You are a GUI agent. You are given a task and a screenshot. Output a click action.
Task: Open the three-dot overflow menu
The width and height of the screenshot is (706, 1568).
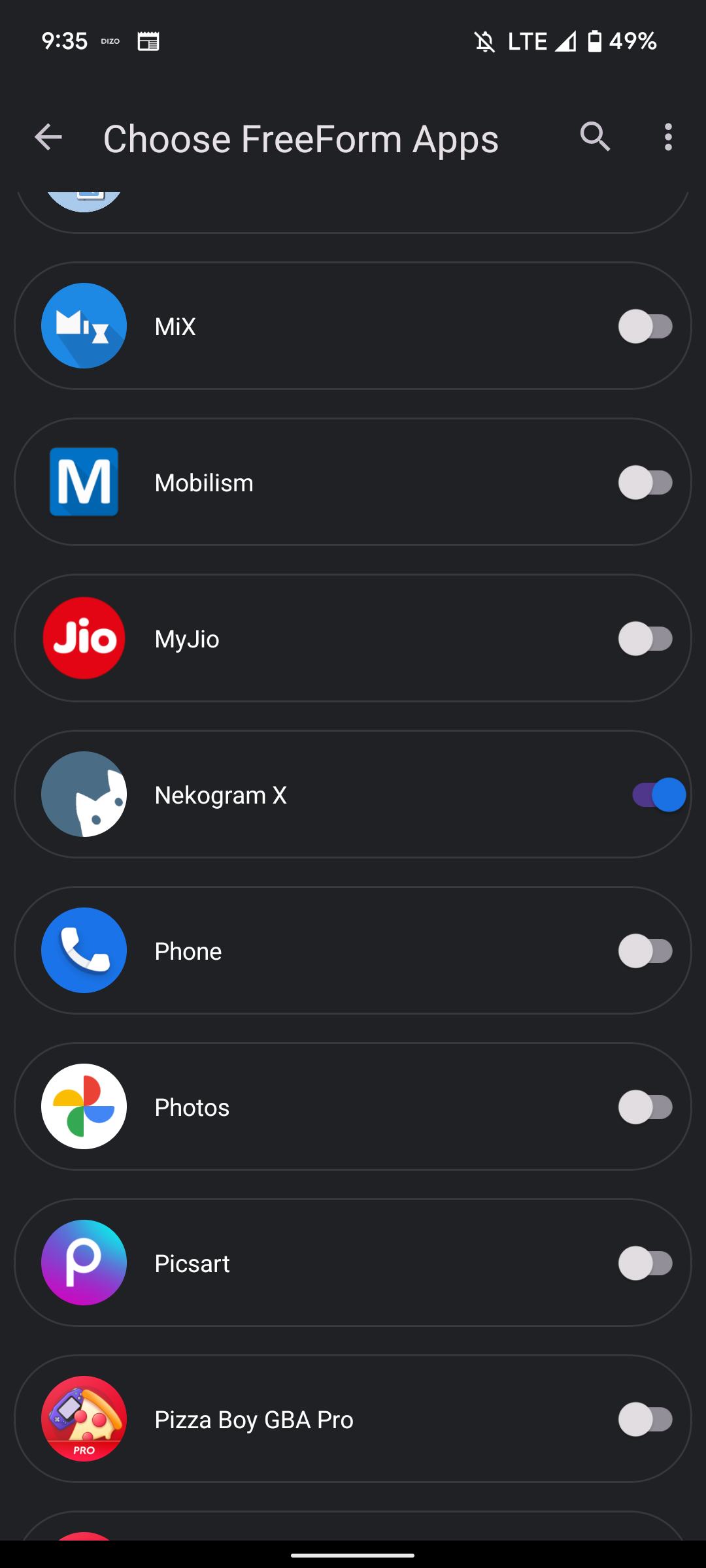pyautogui.click(x=667, y=137)
